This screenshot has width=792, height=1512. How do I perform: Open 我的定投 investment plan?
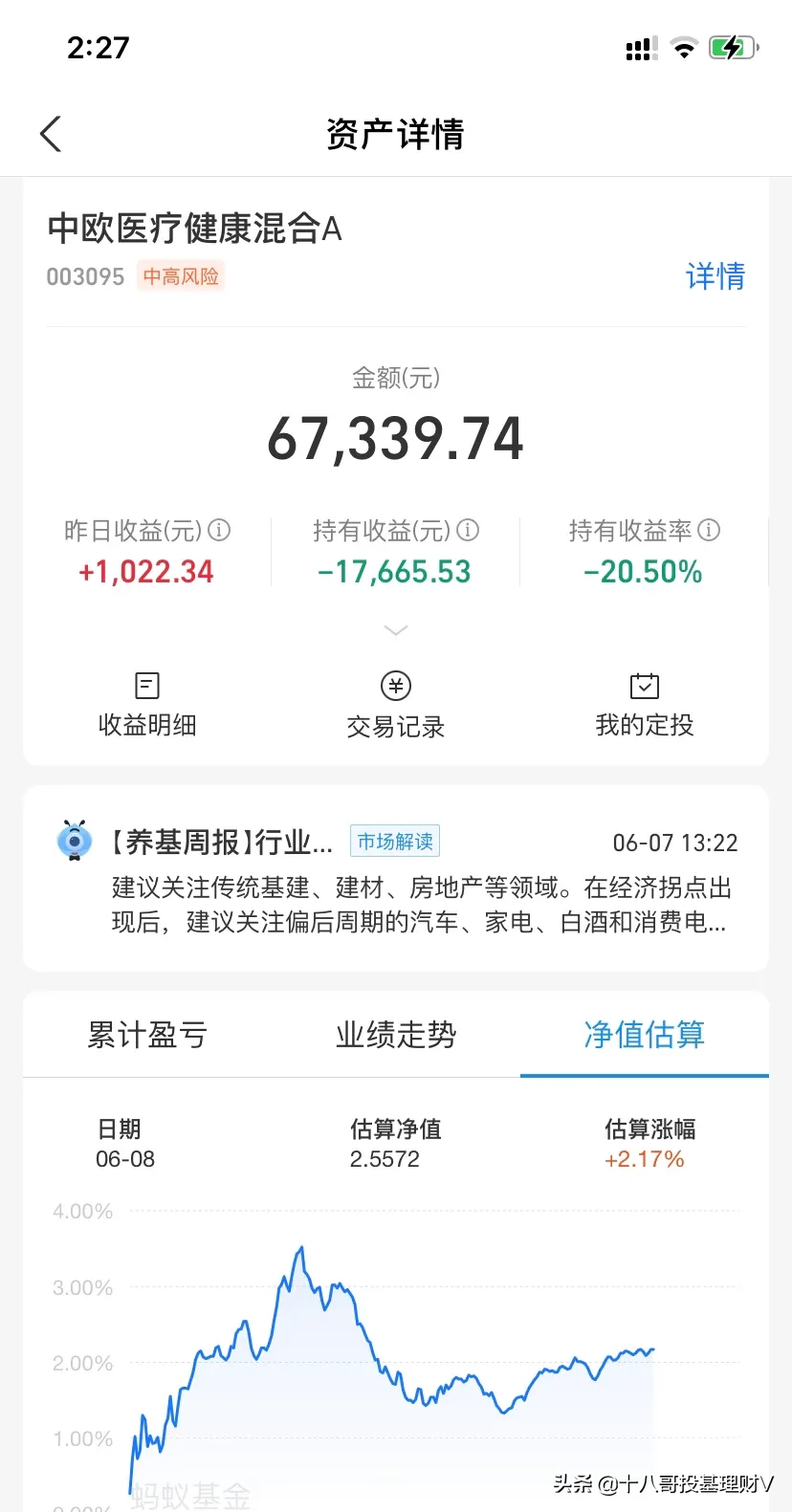click(x=645, y=705)
